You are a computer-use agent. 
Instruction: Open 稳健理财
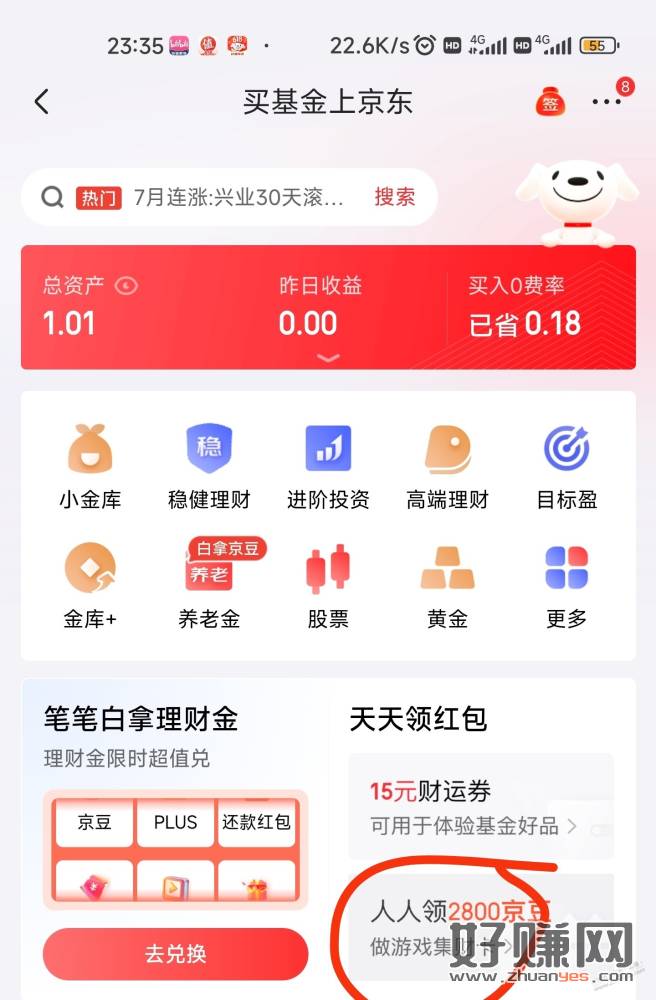click(x=209, y=466)
